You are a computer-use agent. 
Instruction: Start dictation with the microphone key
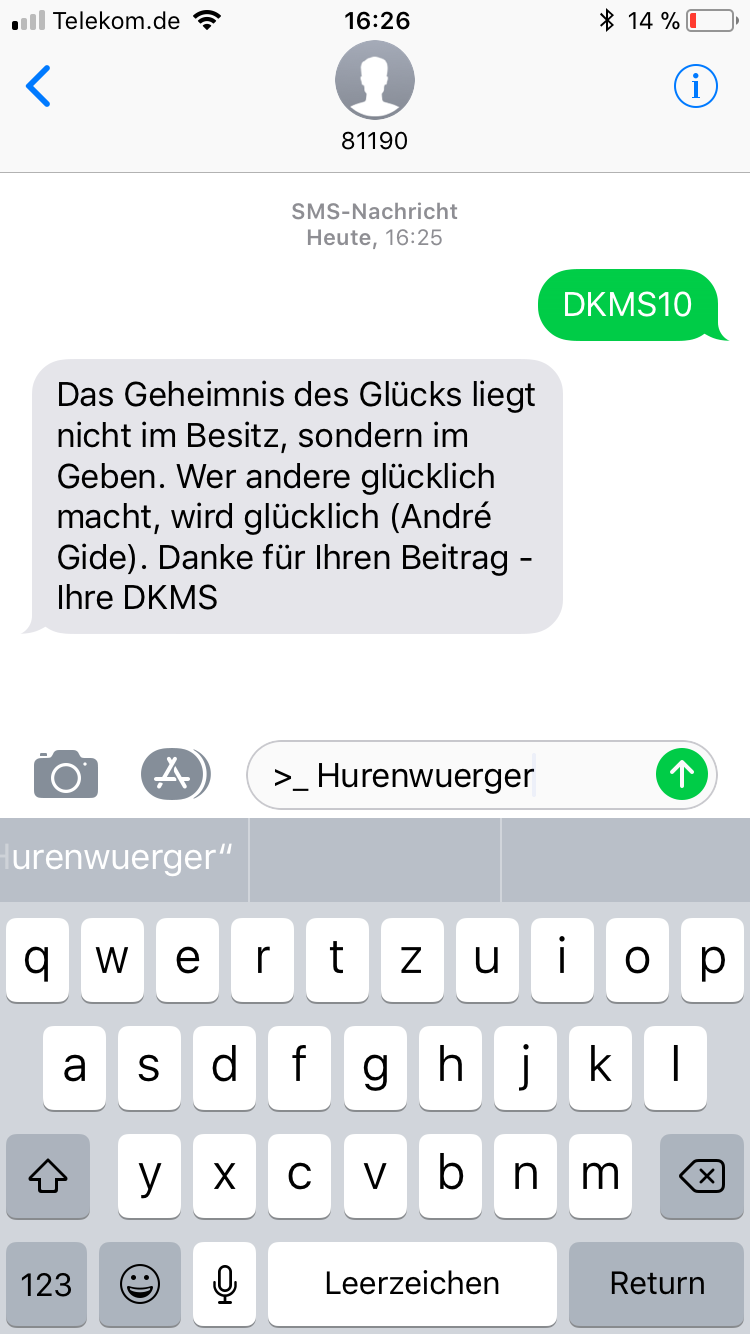coord(225,1284)
